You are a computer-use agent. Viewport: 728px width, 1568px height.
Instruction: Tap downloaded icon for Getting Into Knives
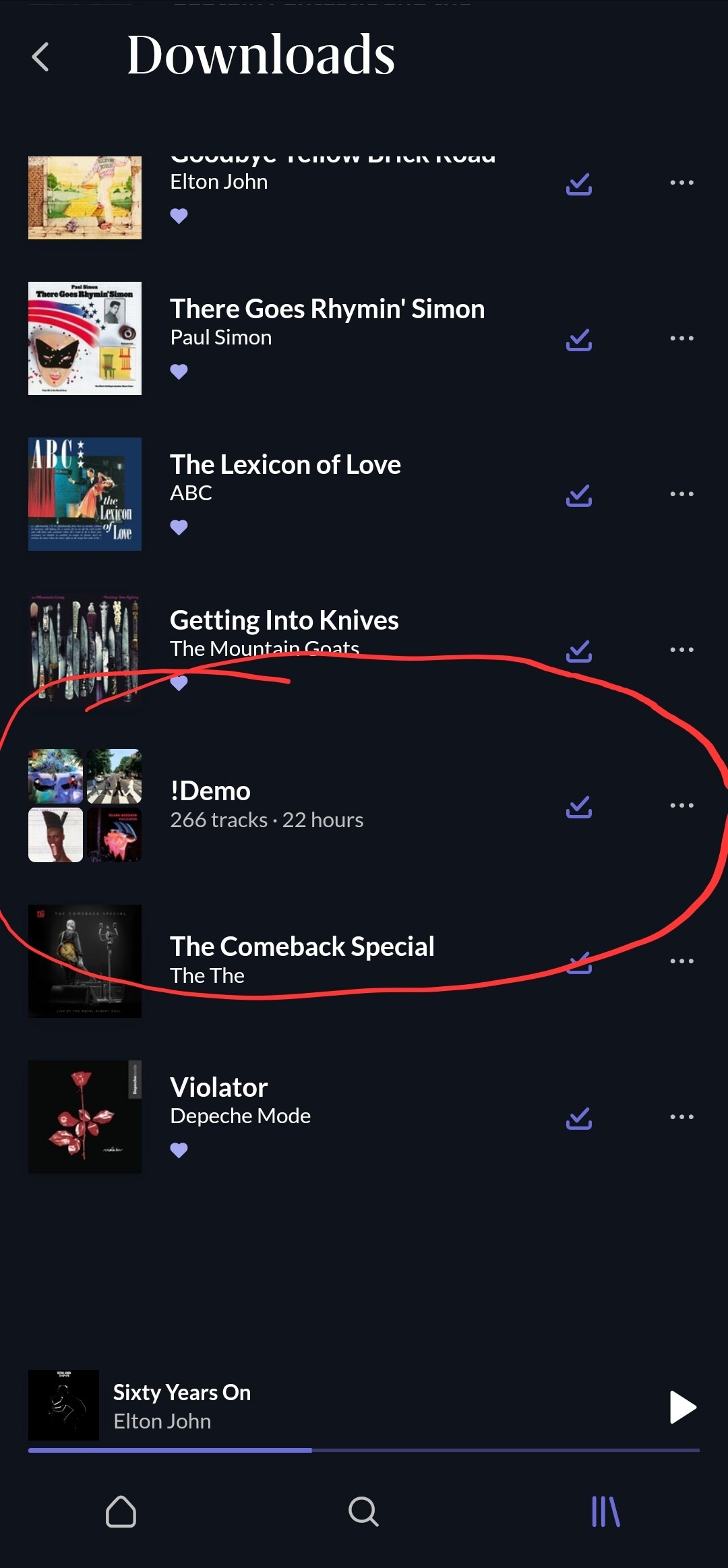tap(579, 651)
